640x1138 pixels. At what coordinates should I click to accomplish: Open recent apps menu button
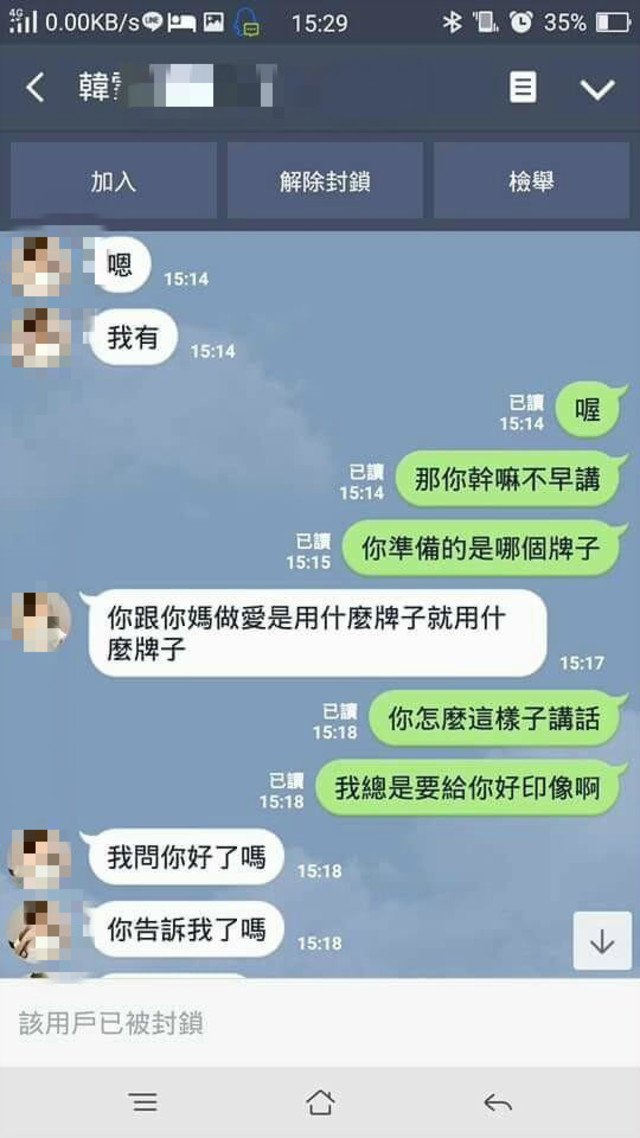coord(144,1102)
